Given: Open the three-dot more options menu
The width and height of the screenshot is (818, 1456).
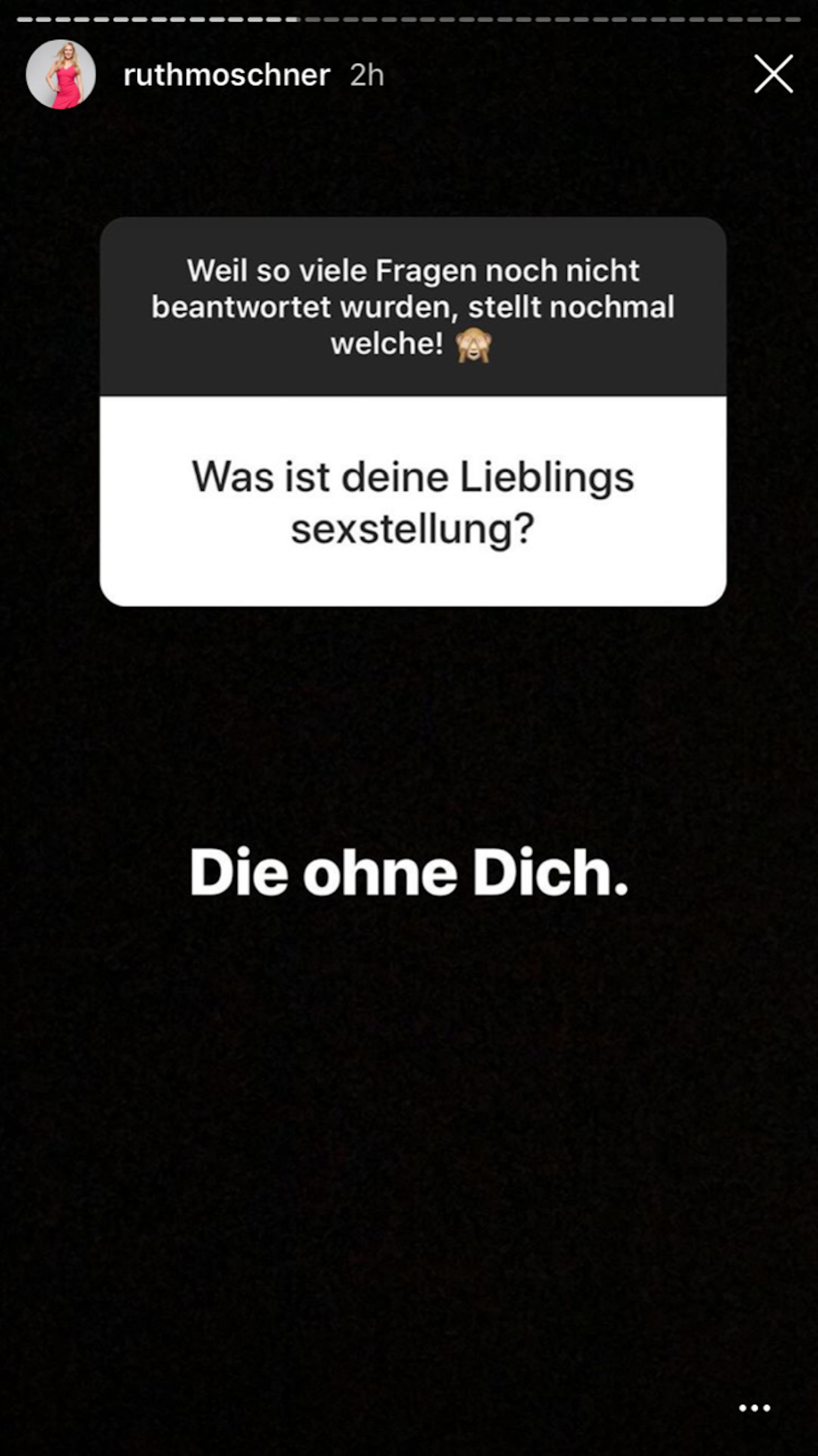Looking at the screenshot, I should pyautogui.click(x=755, y=1407).
